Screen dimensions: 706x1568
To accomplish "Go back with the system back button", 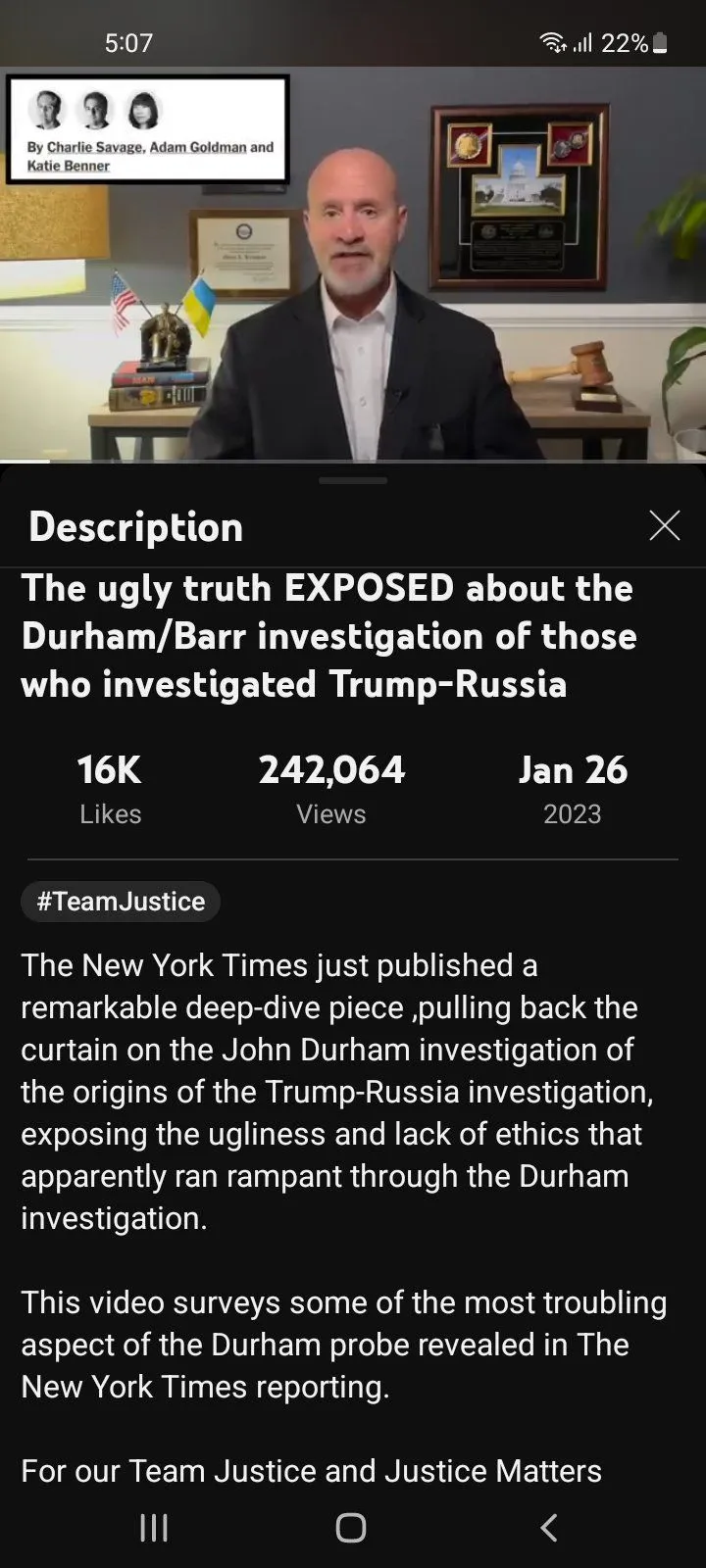I will 549,1527.
